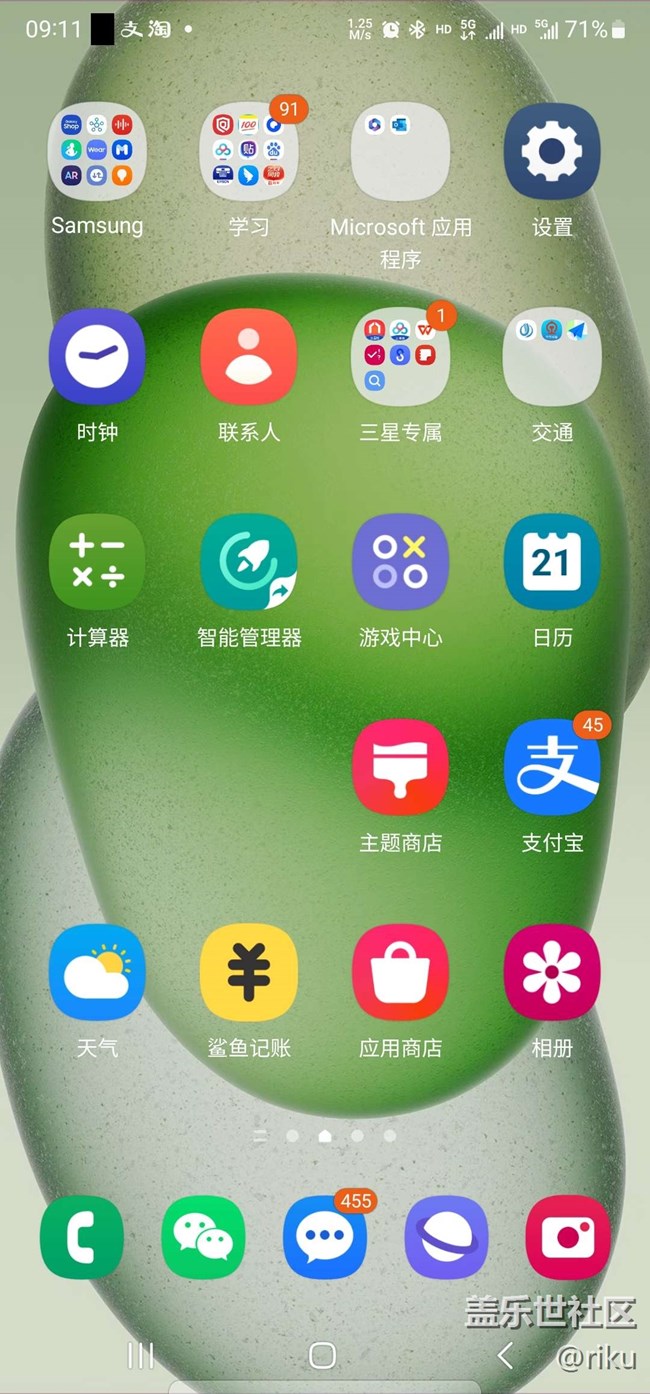Open the Microsoft 应用程序 folder
Screen dimensions: 650x1394
coord(401,152)
